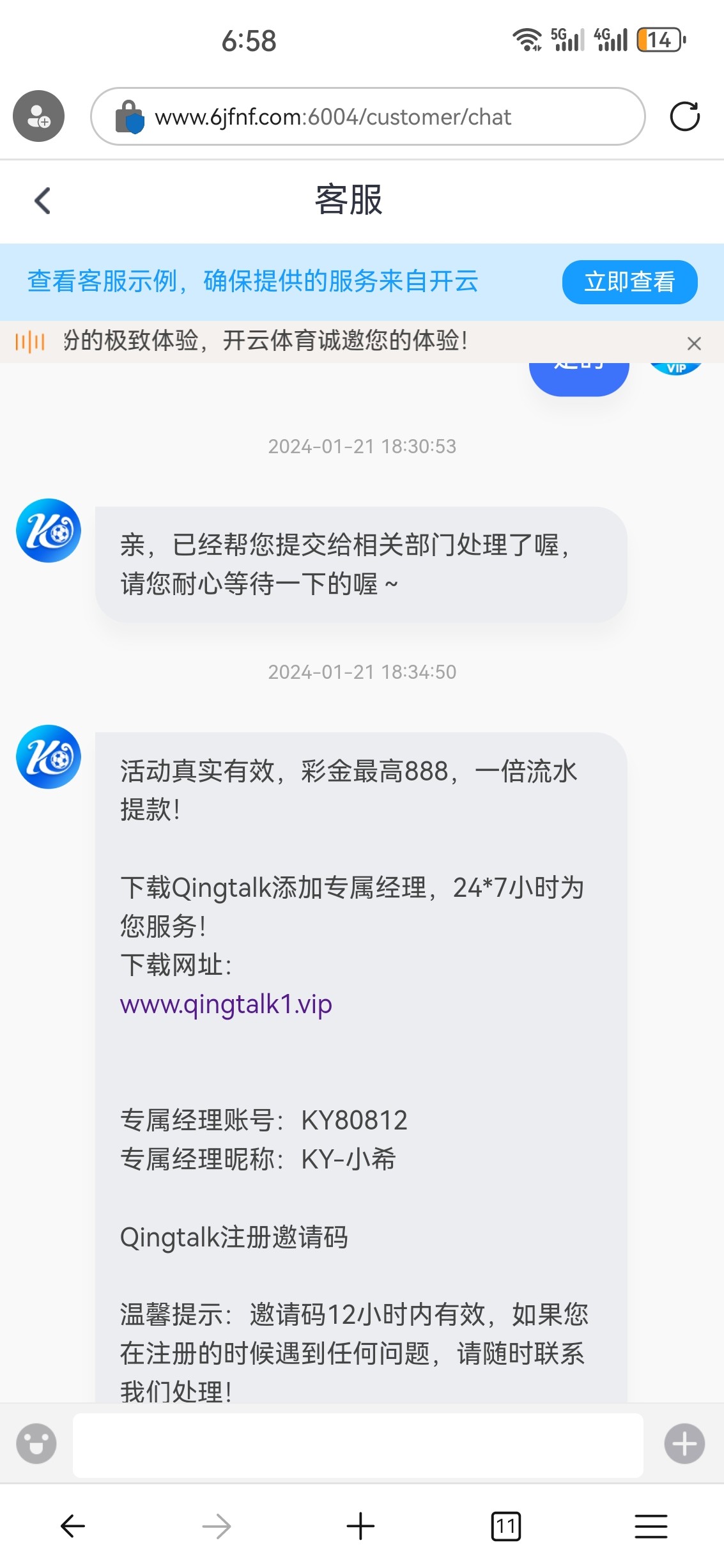724x1568 pixels.
Task: Open a new browser tab
Action: pyautogui.click(x=360, y=1526)
